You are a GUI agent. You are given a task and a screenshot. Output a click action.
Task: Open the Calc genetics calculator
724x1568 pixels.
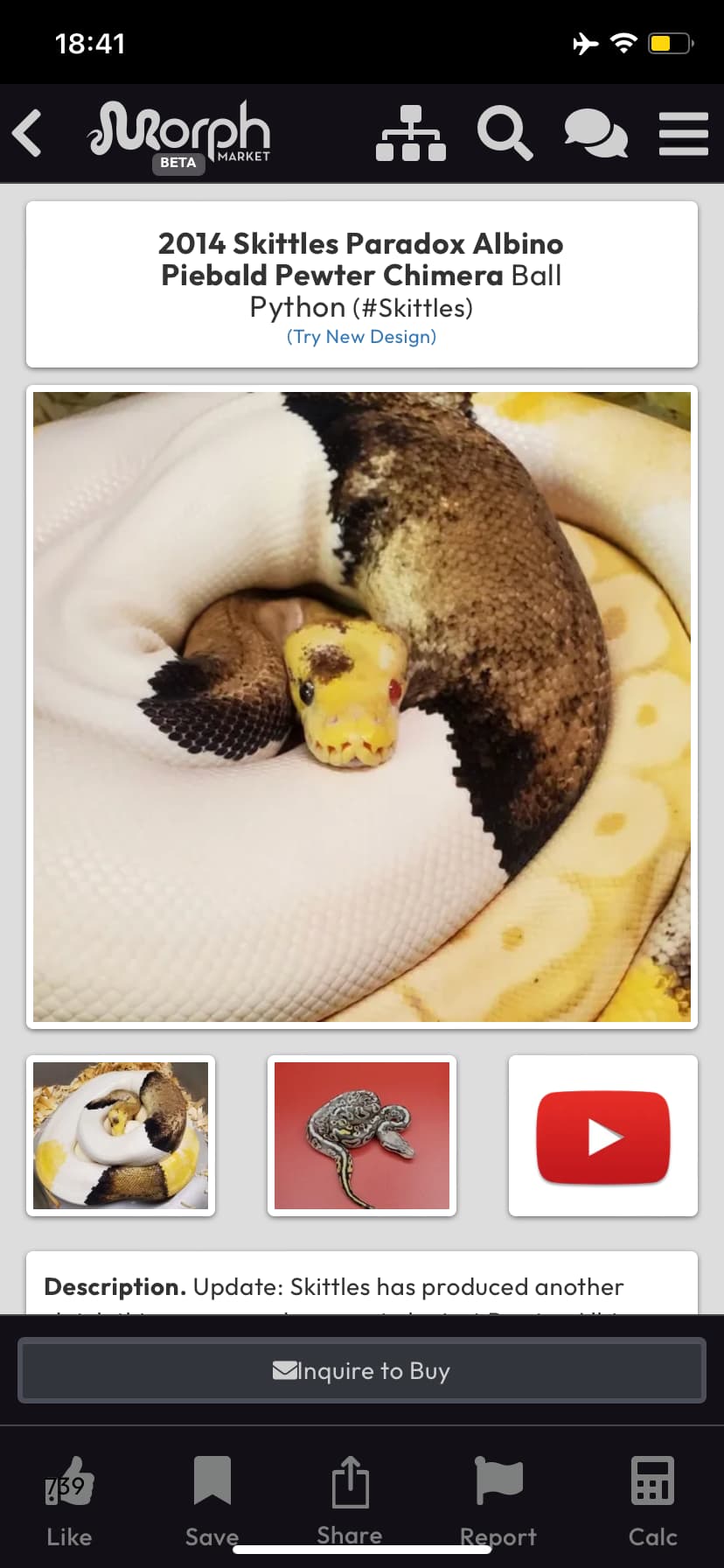click(652, 1501)
